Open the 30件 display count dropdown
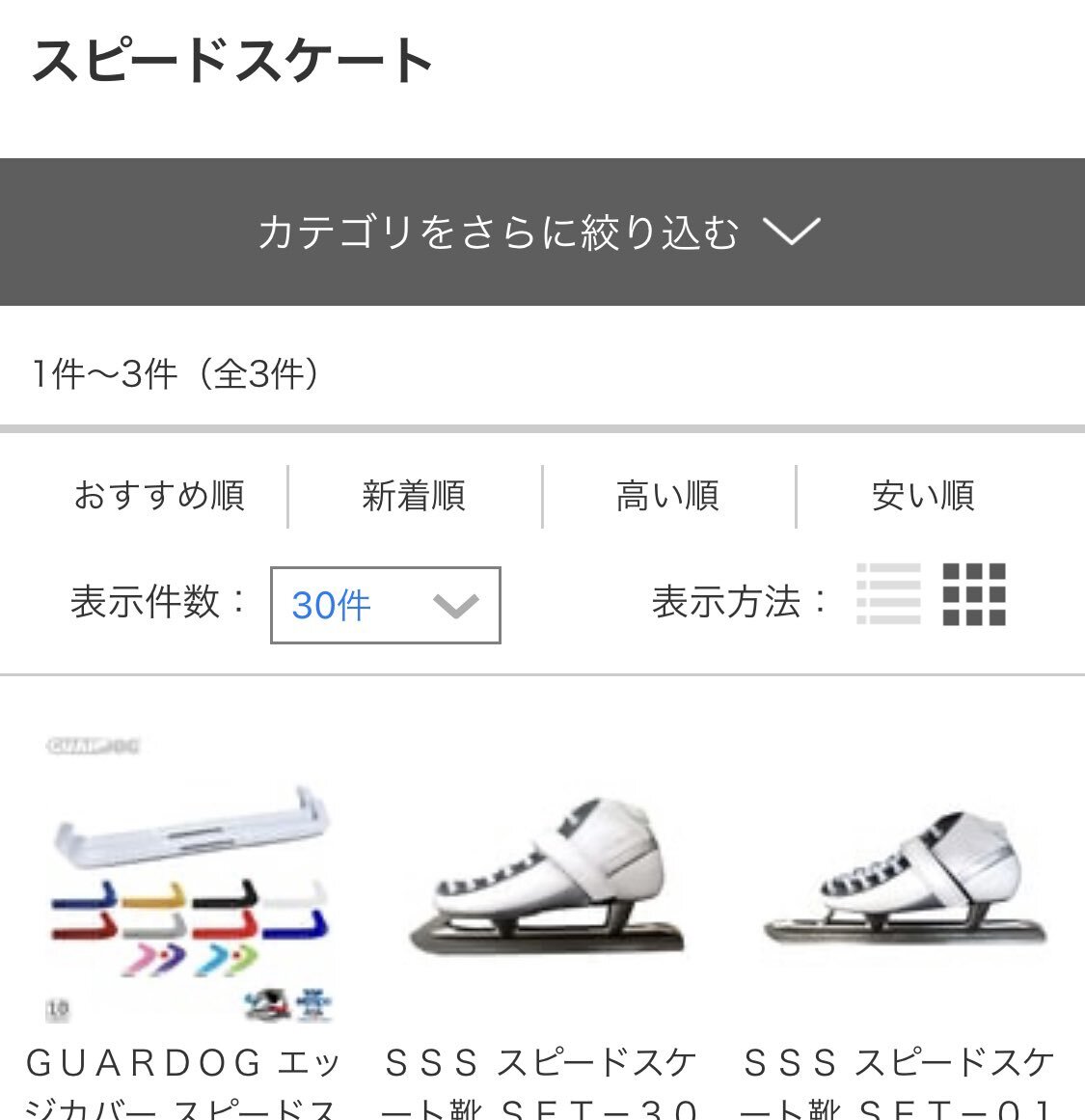Viewport: 1085px width, 1120px height. click(x=384, y=605)
